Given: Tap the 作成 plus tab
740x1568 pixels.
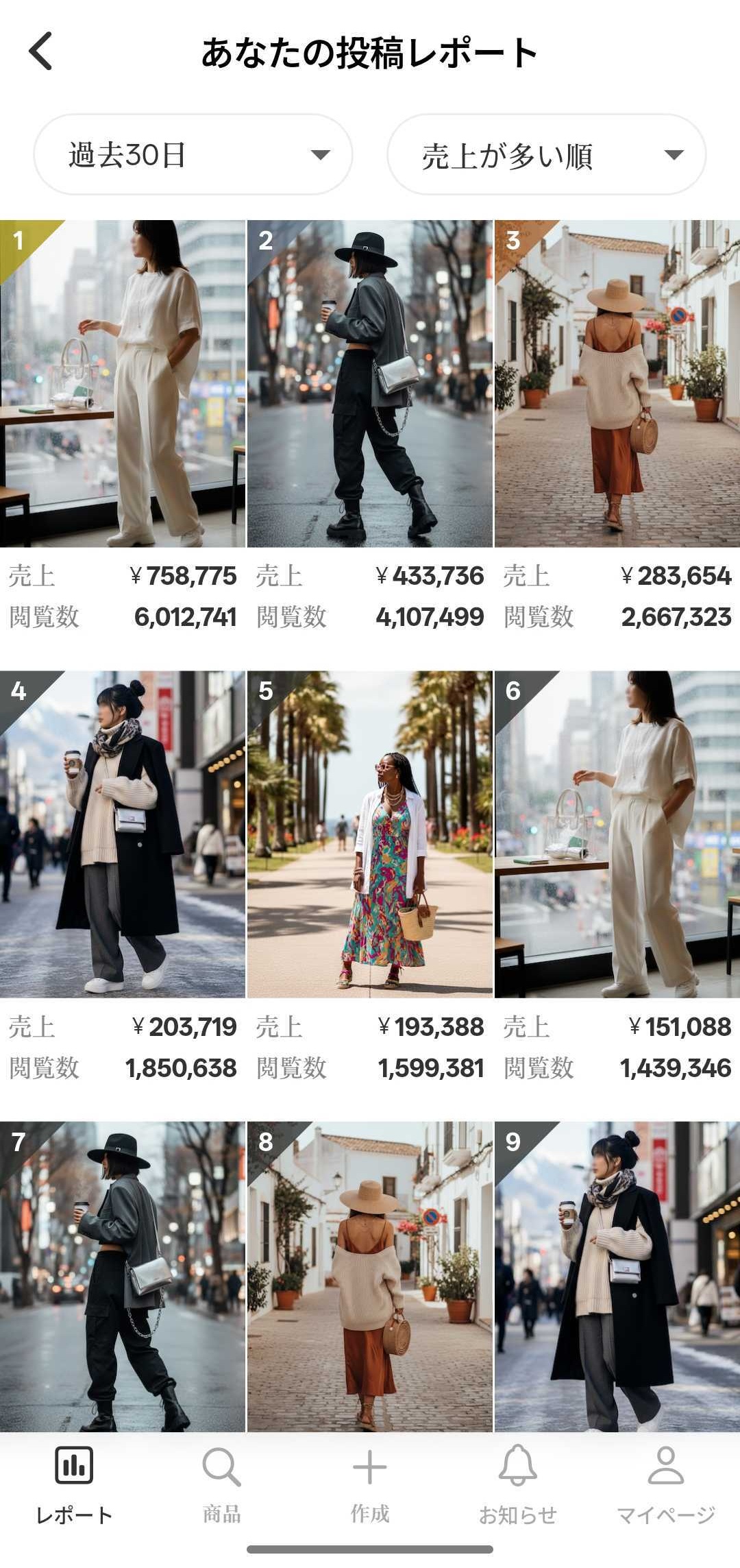Looking at the screenshot, I should click(x=370, y=1484).
